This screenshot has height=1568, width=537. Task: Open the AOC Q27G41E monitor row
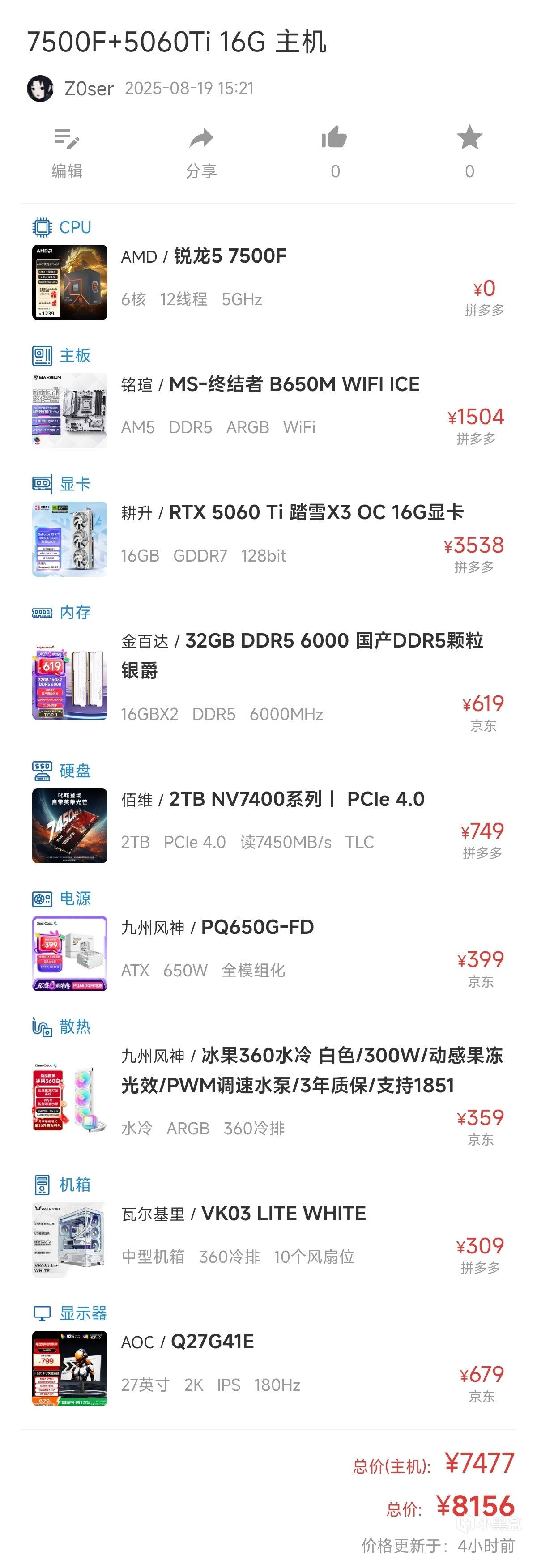tap(268, 1368)
